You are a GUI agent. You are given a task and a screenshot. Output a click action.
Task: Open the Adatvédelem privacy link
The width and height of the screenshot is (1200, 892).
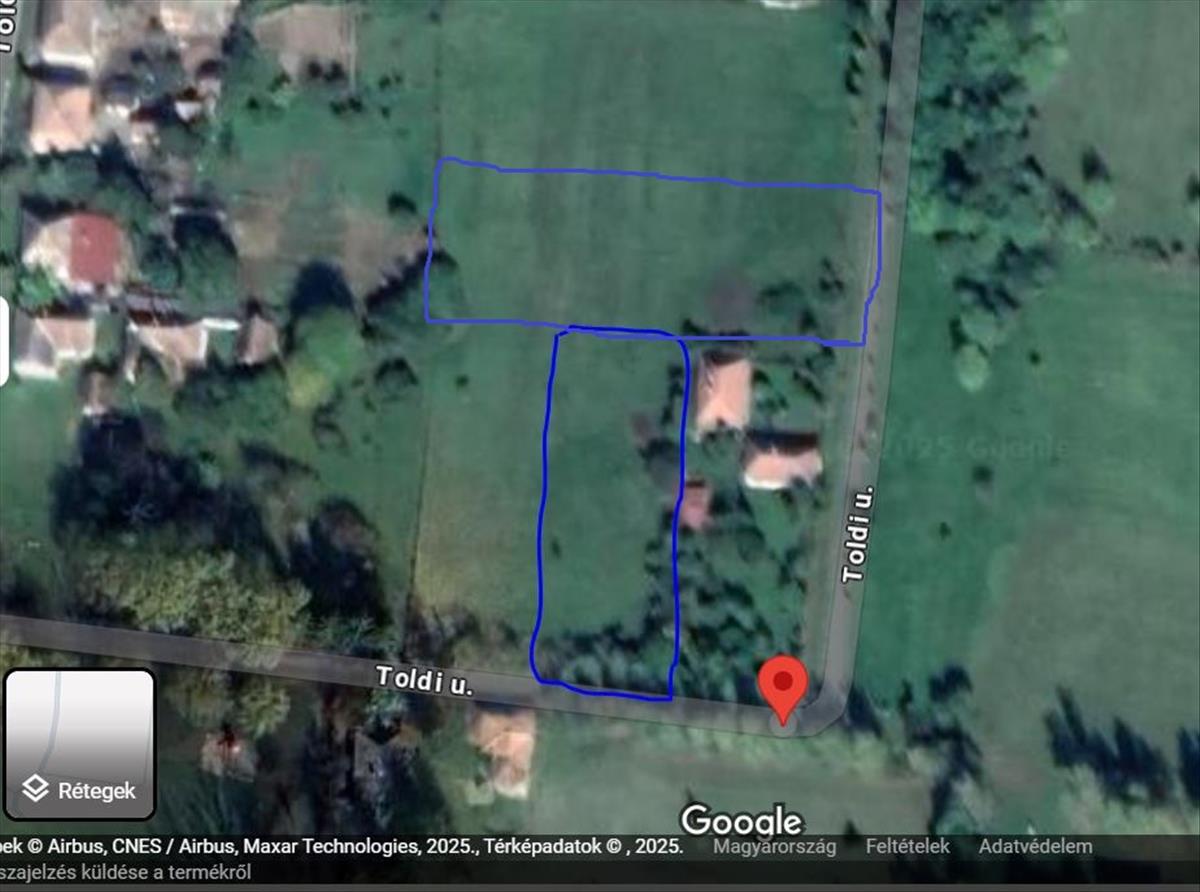pyautogui.click(x=1035, y=846)
